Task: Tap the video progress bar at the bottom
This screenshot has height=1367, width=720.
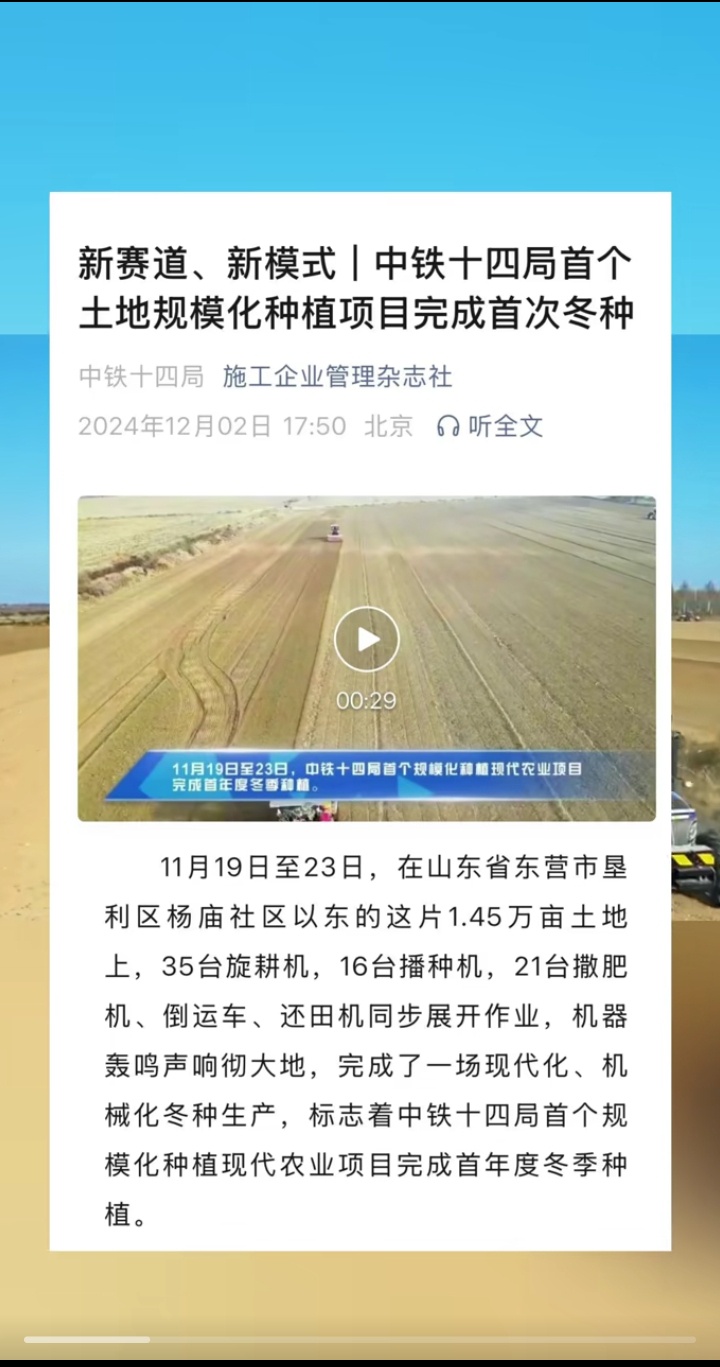Action: tap(360, 1339)
